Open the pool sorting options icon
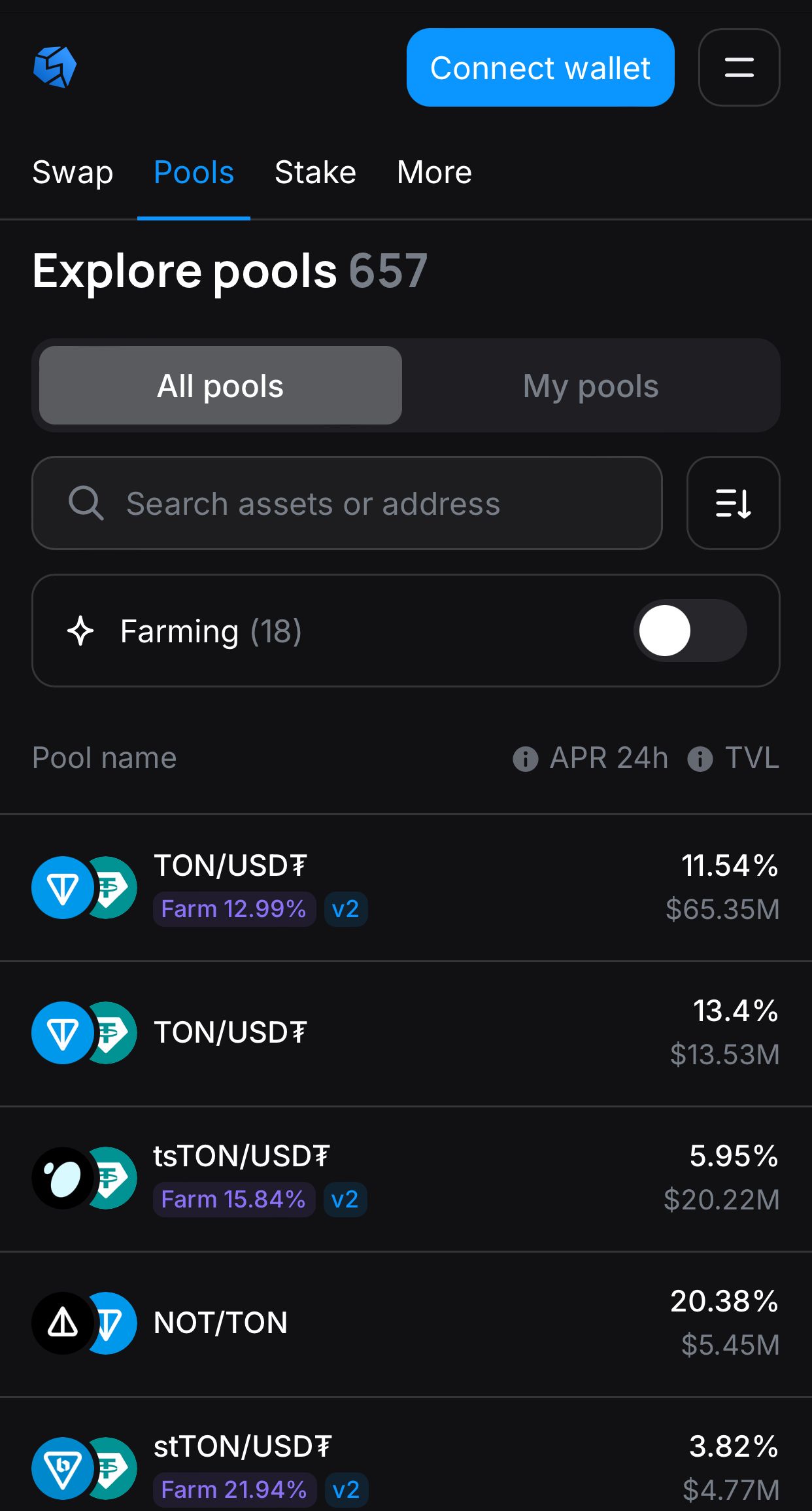Screen dimensions: 812x1511 (x=733, y=503)
